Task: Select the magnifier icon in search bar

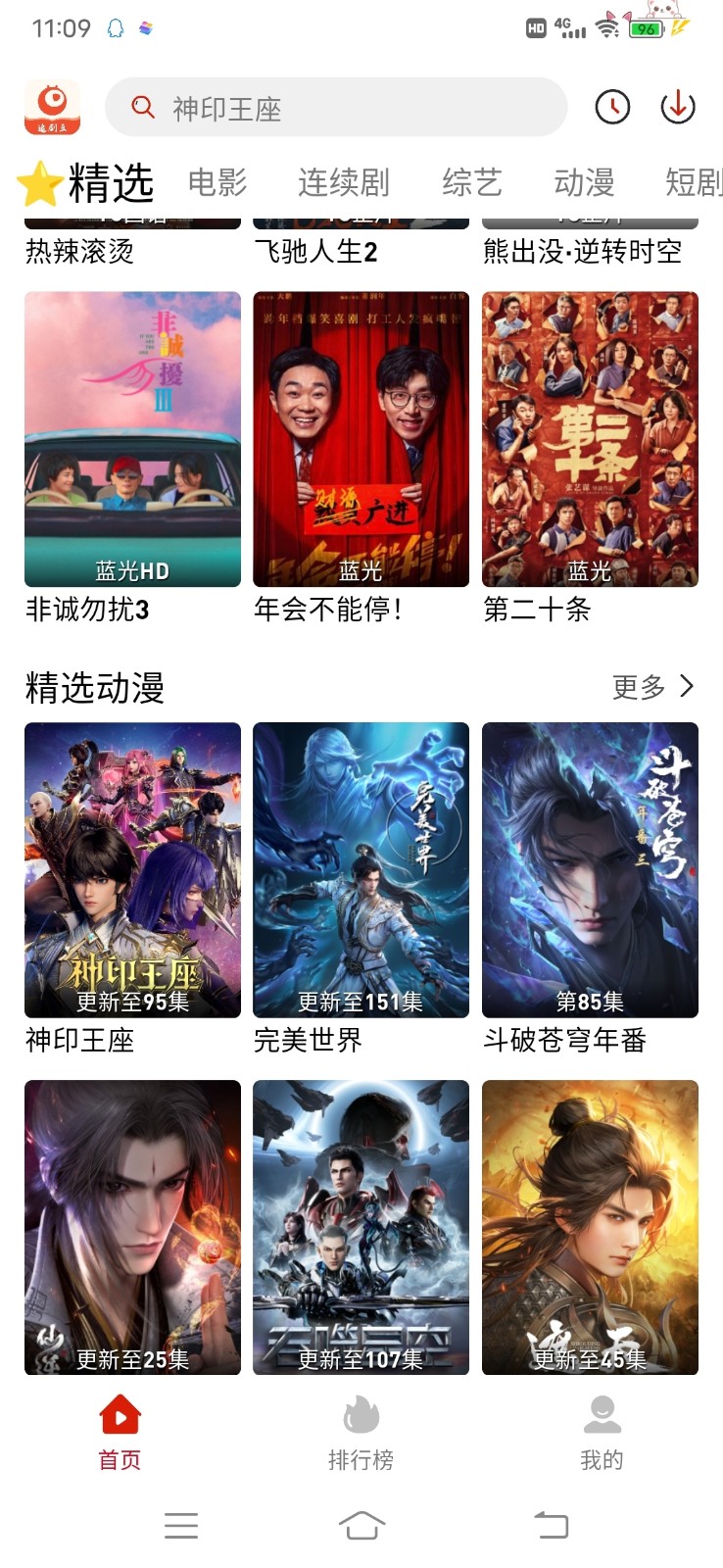Action: coord(142,108)
